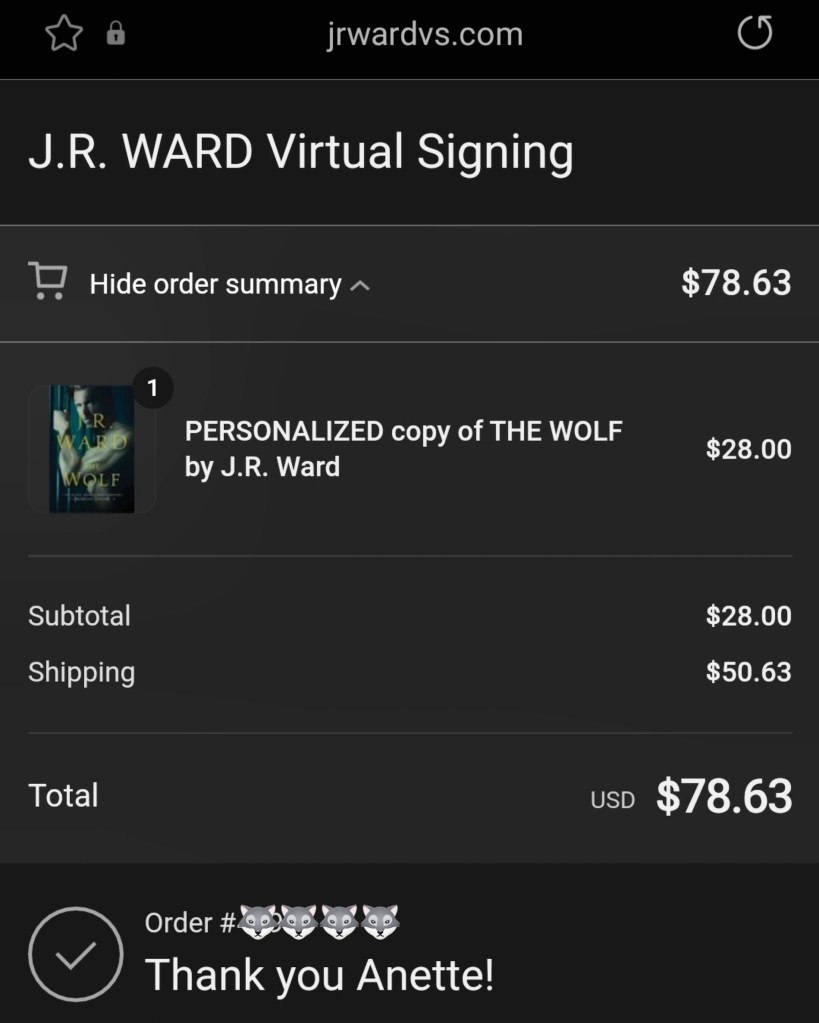Open the J.R. WARD Virtual Signing store link
The width and height of the screenshot is (819, 1023).
300,152
